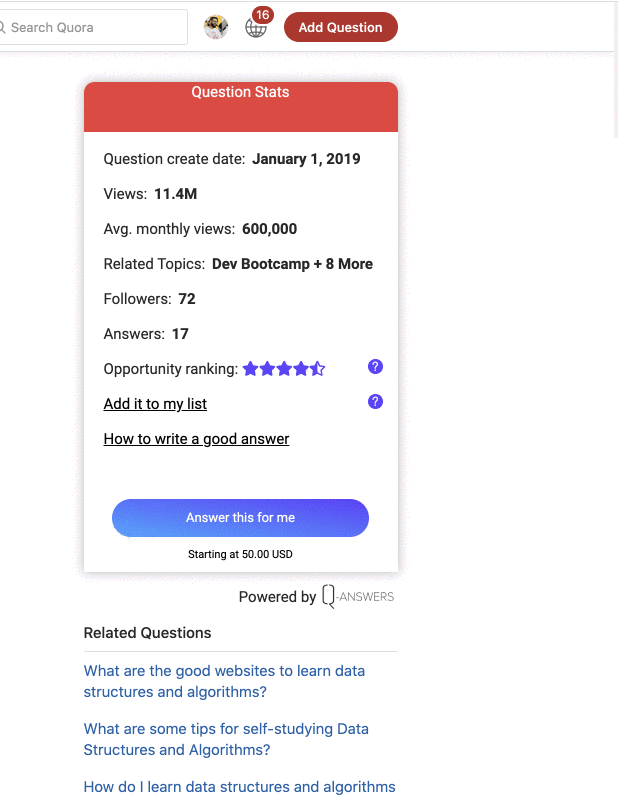
Task: Click the Add it to my list link
Action: pyautogui.click(x=155, y=404)
